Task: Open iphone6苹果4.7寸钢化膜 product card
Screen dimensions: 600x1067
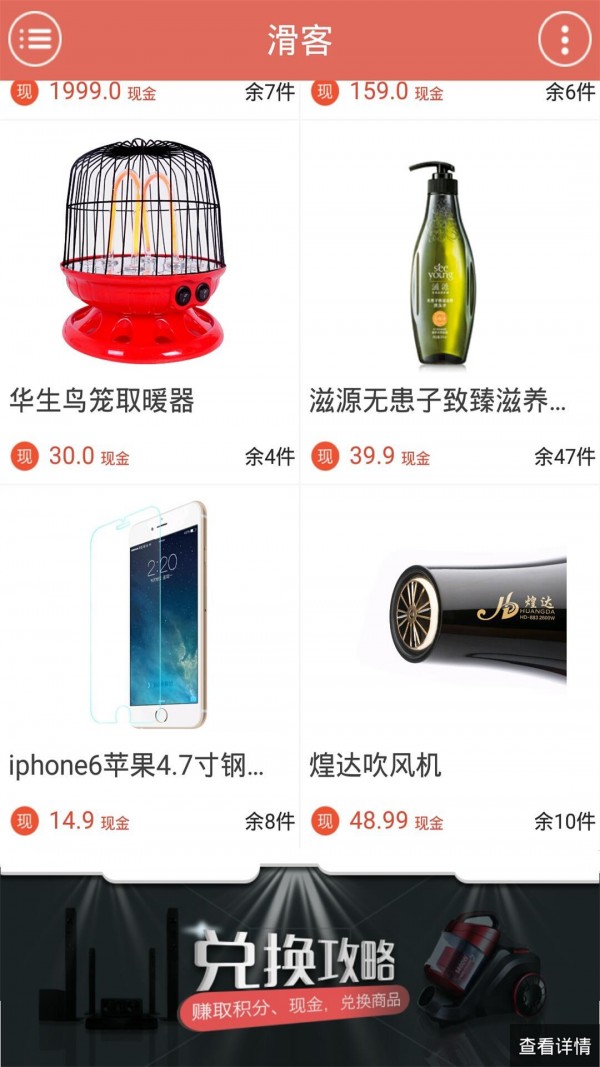Action: 149,665
